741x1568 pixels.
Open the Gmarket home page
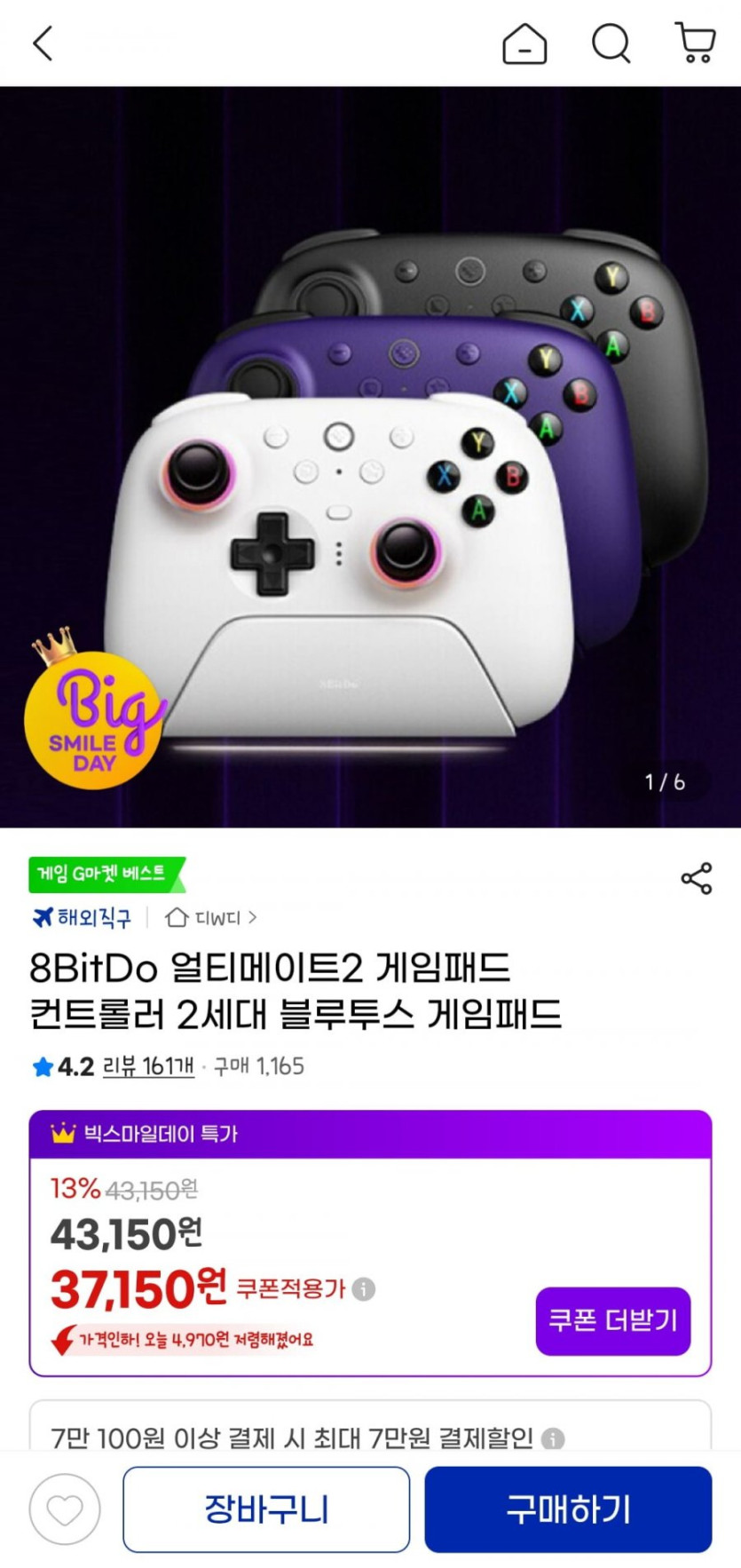coord(524,43)
